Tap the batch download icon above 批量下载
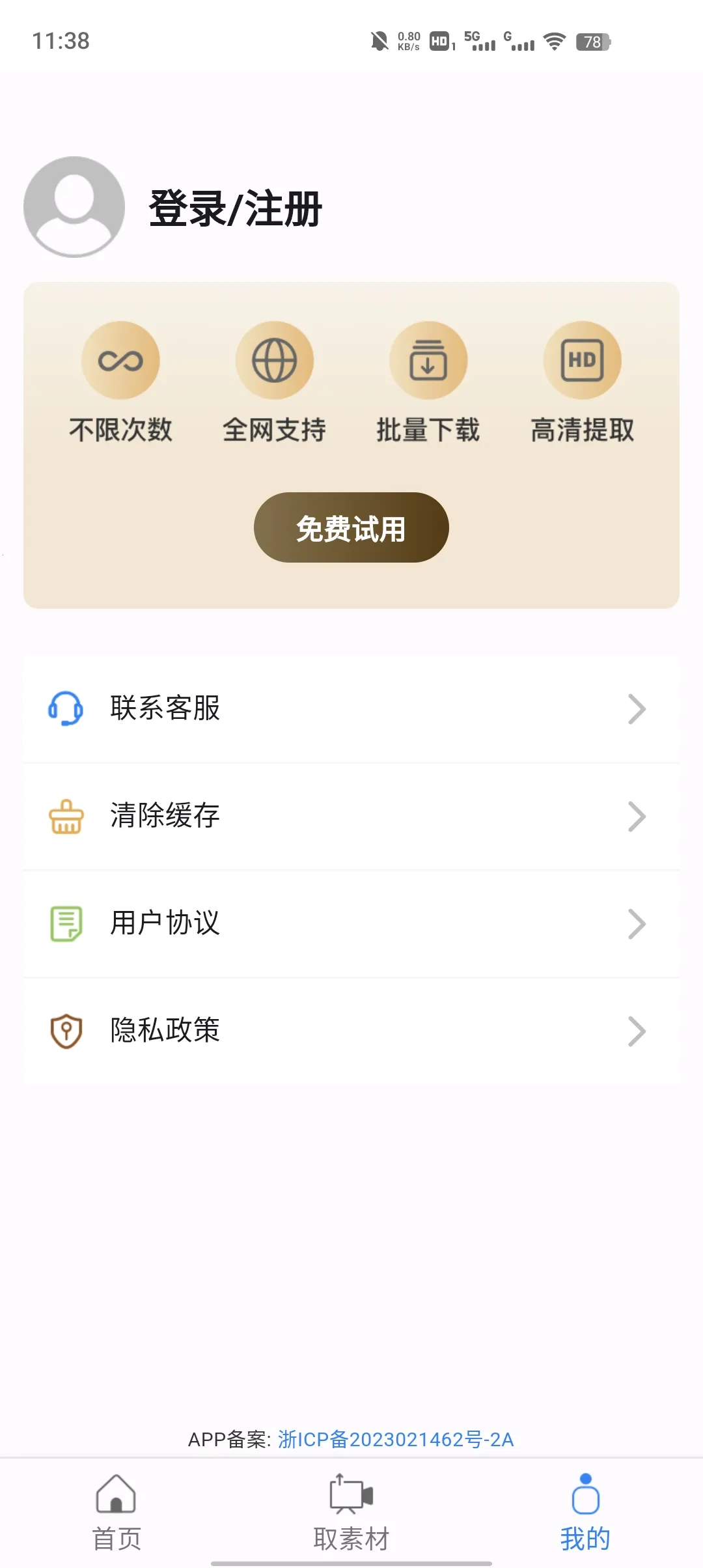This screenshot has height=1568, width=703. [x=428, y=360]
